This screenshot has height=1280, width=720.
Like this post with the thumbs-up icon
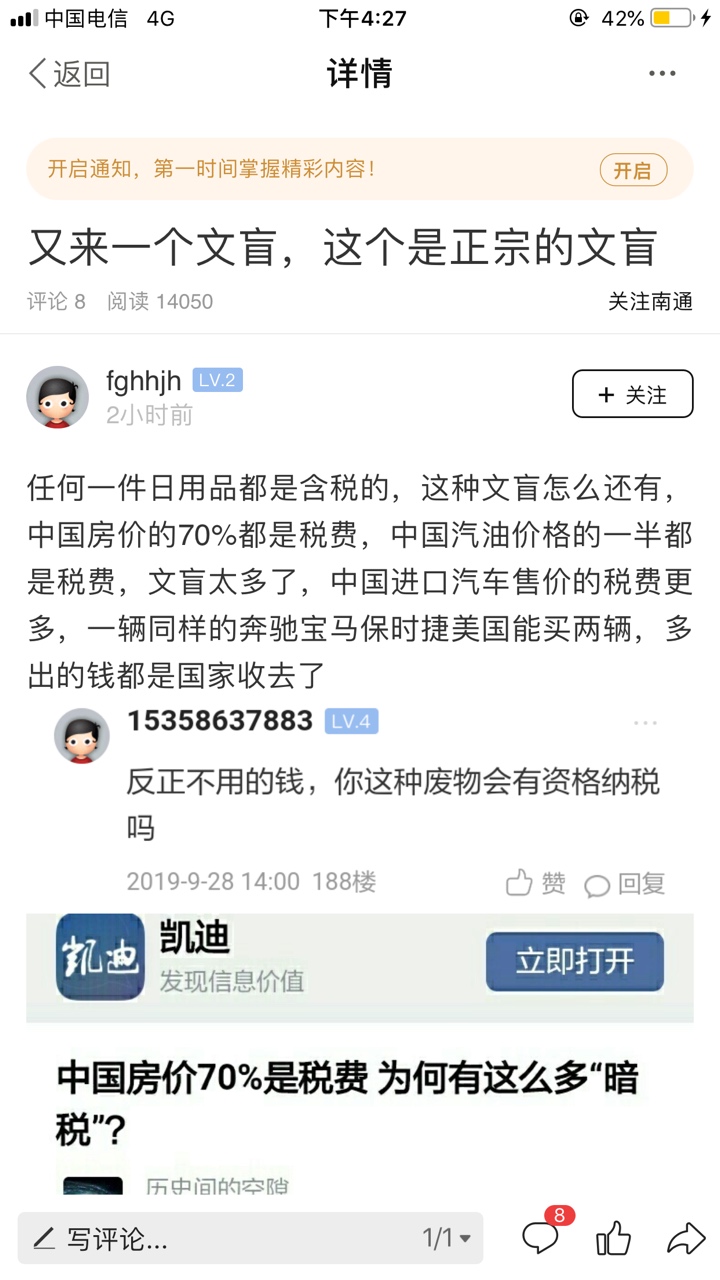click(613, 1239)
